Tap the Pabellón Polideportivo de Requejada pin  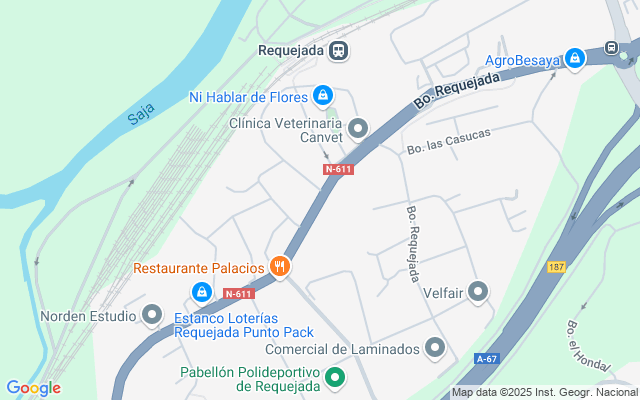pyautogui.click(x=335, y=378)
